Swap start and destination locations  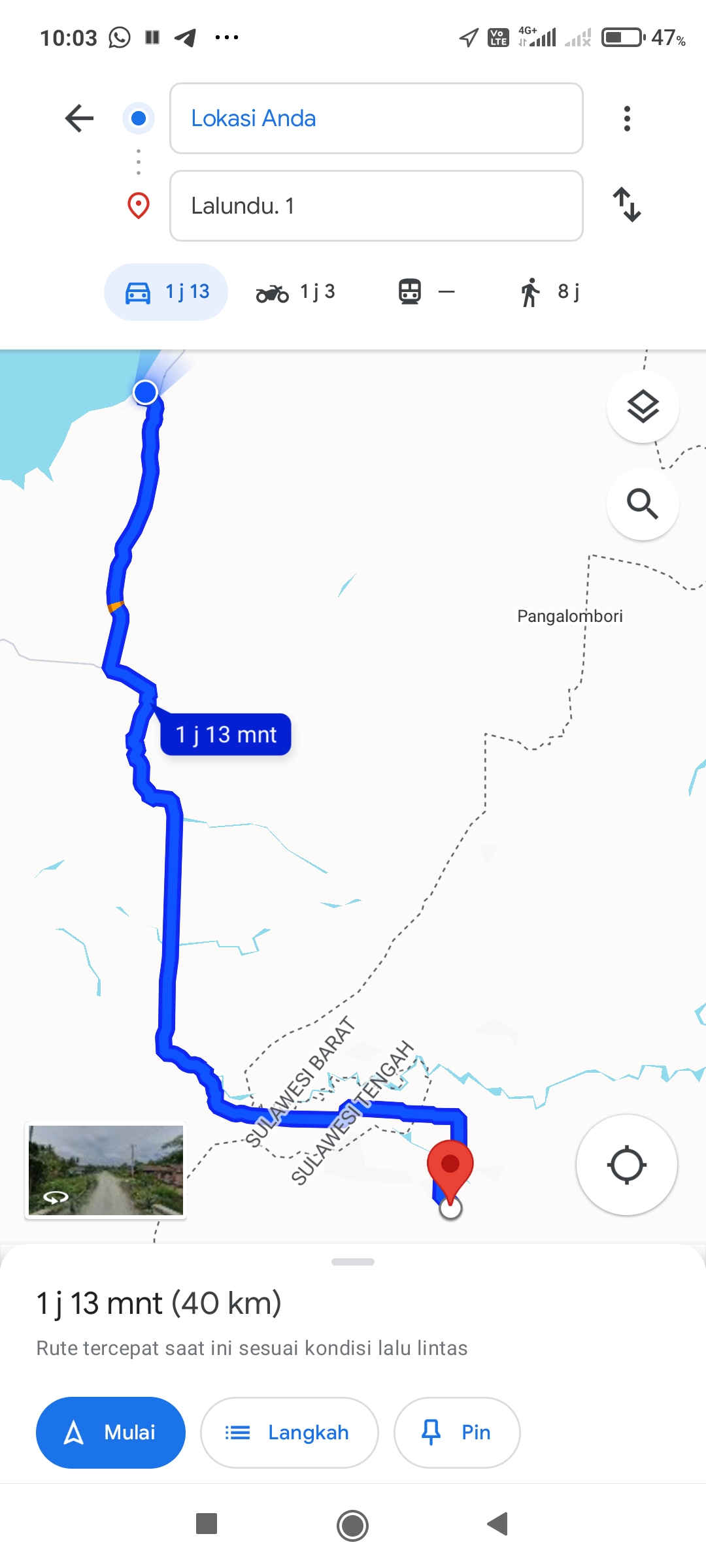[627, 205]
